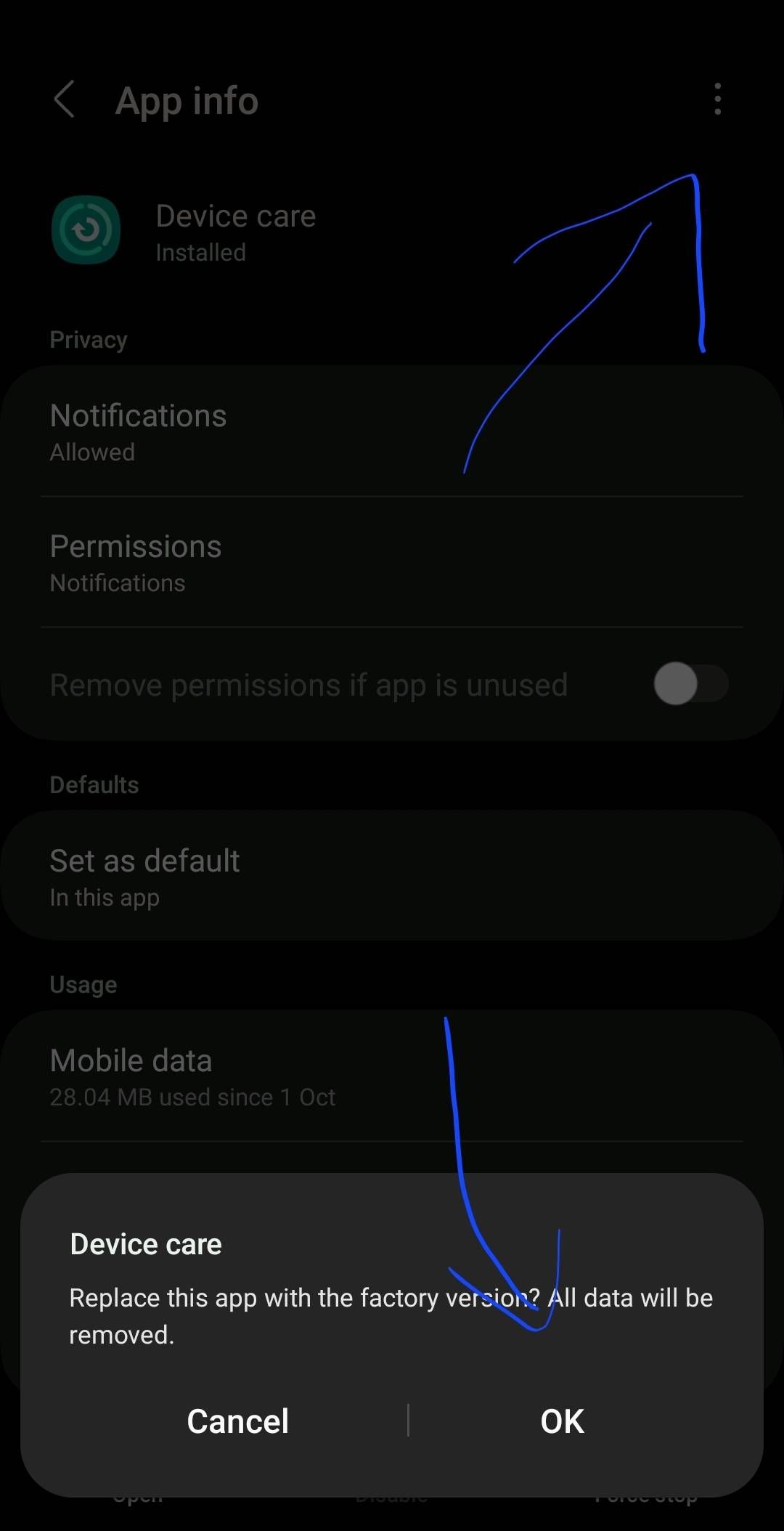The image size is (784, 1531).
Task: Tap Allowed under Notifications
Action: coord(92,452)
